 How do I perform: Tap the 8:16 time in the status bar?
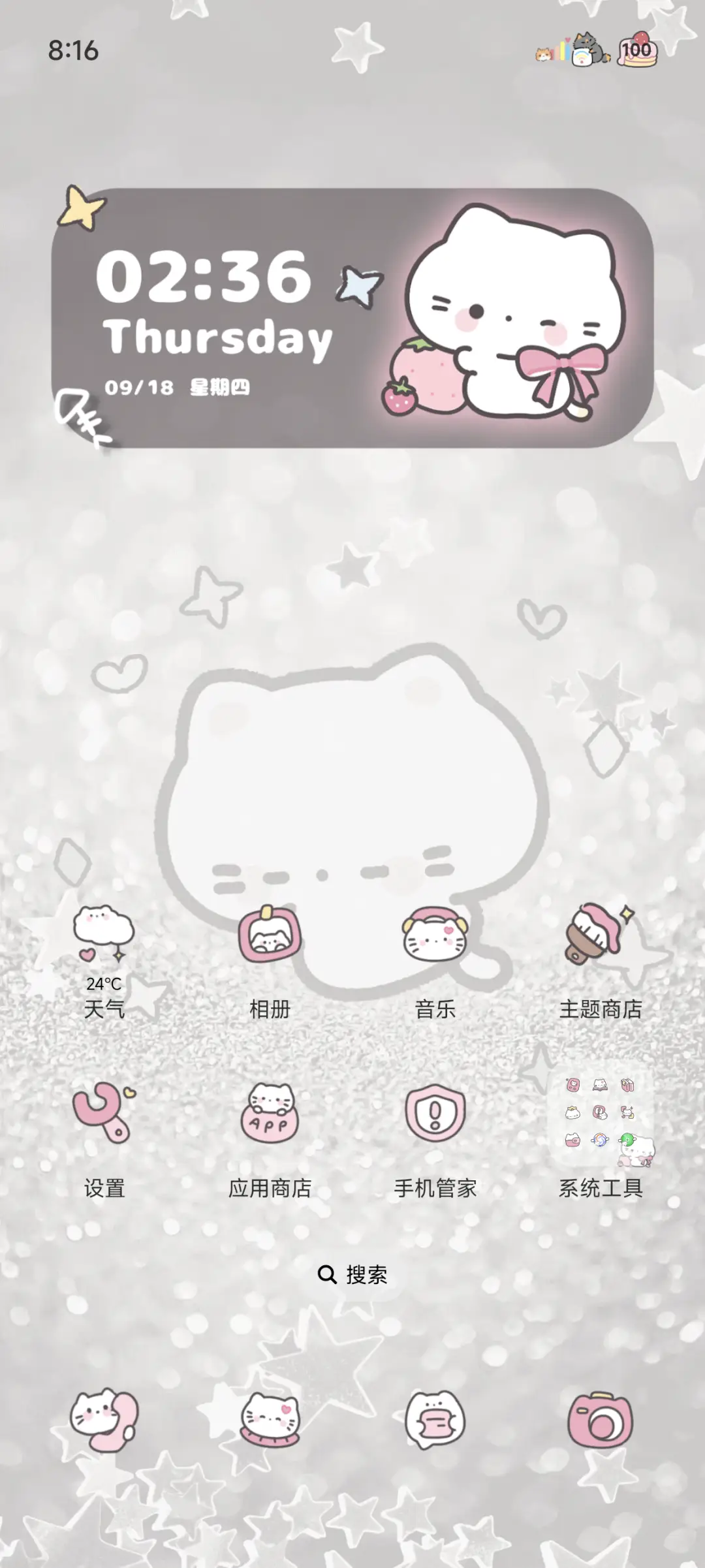click(x=73, y=49)
